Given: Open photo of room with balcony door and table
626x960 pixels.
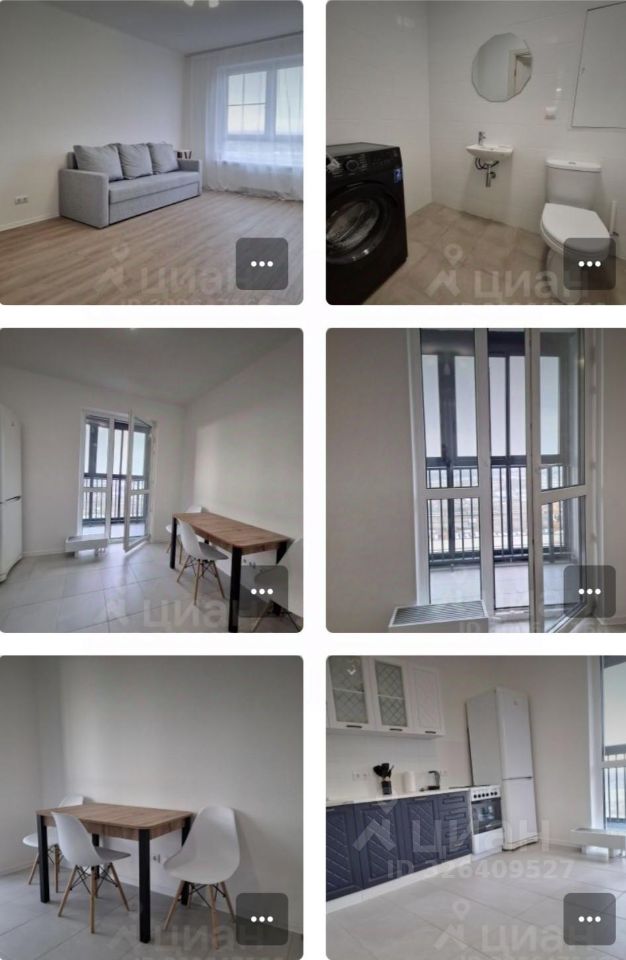Looking at the screenshot, I should pyautogui.click(x=130, y=470).
